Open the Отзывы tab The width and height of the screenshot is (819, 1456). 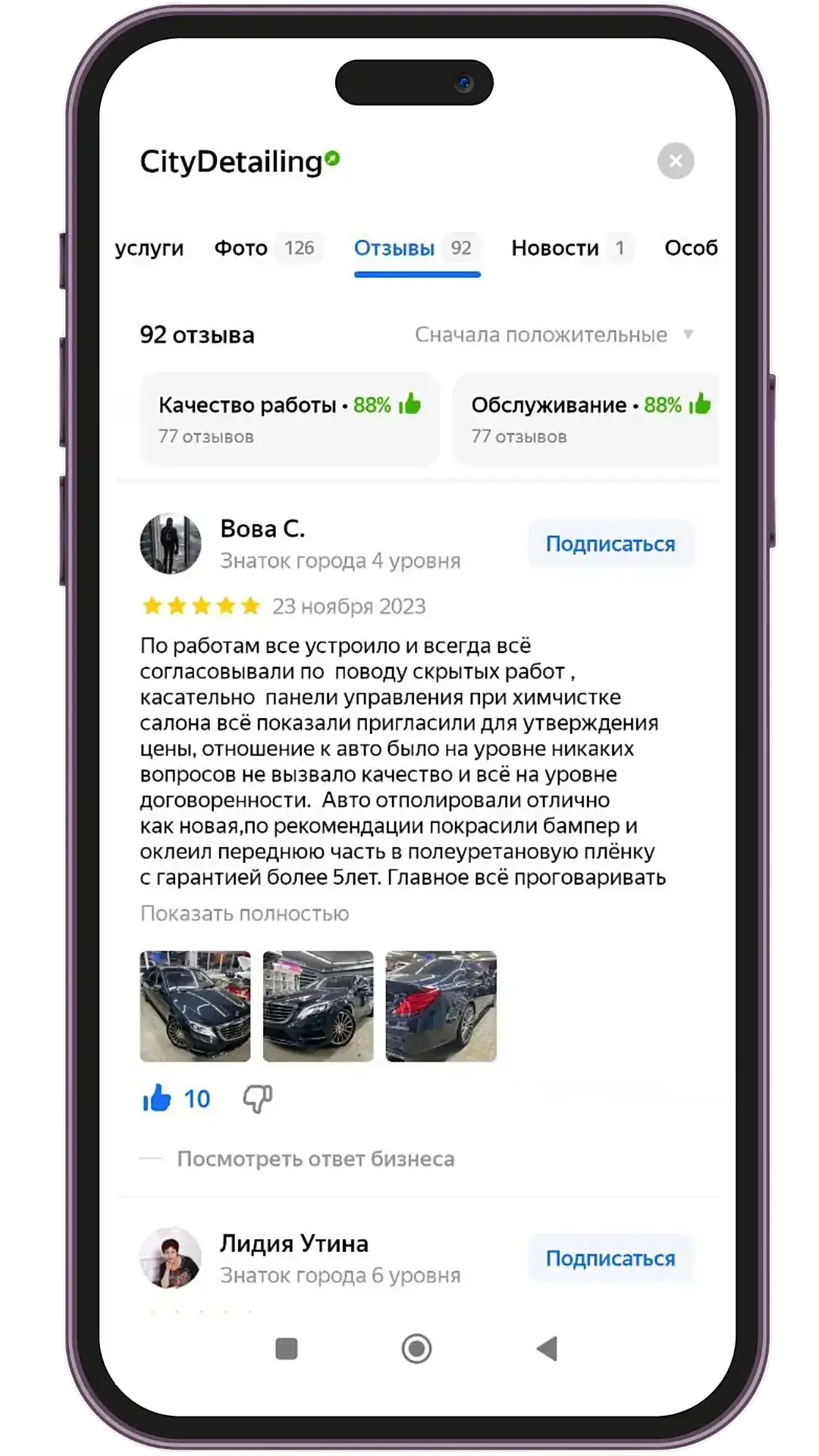417,248
